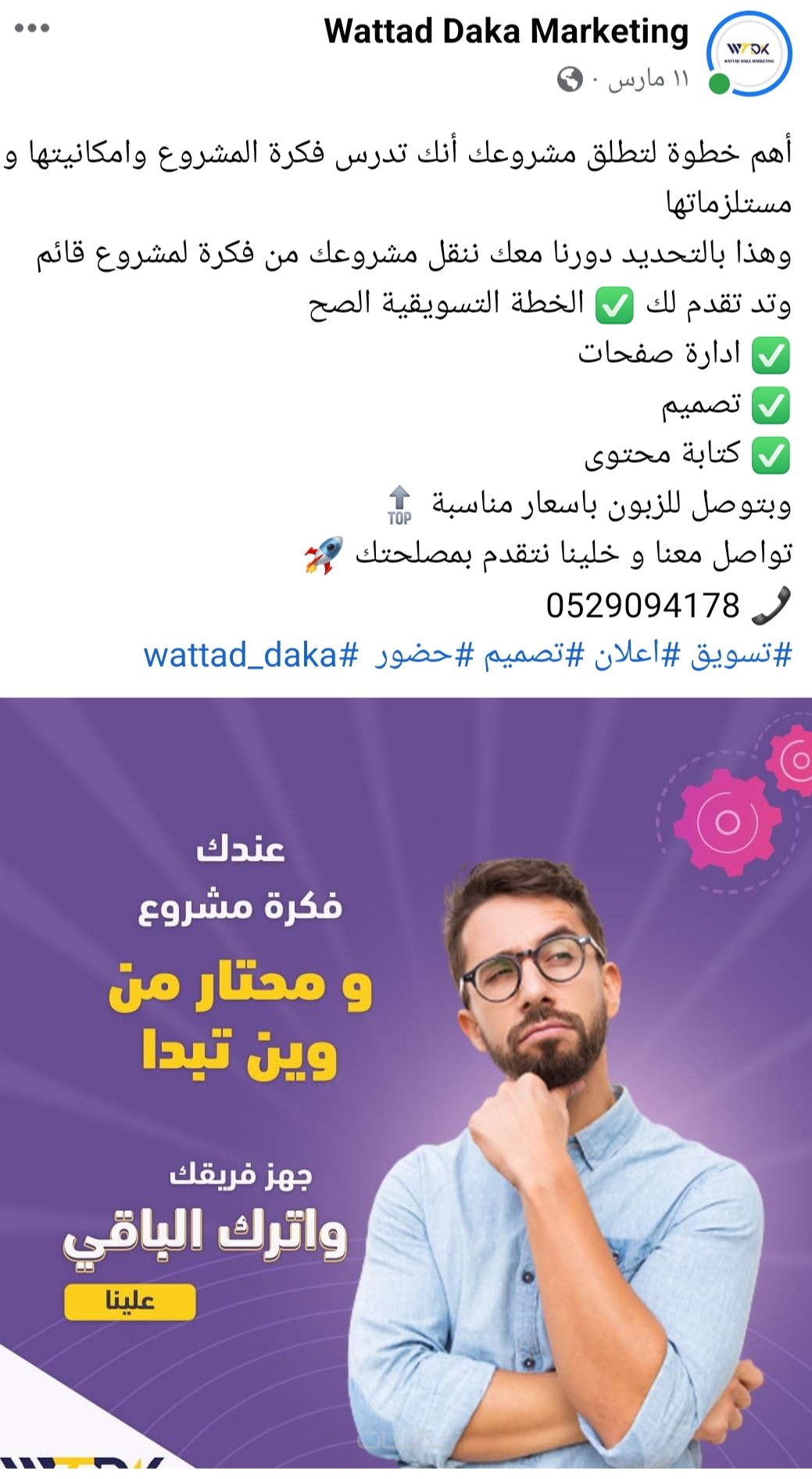Open the #اعلان hashtag
Viewport: 812px width, 1479px height.
pyautogui.click(x=637, y=654)
